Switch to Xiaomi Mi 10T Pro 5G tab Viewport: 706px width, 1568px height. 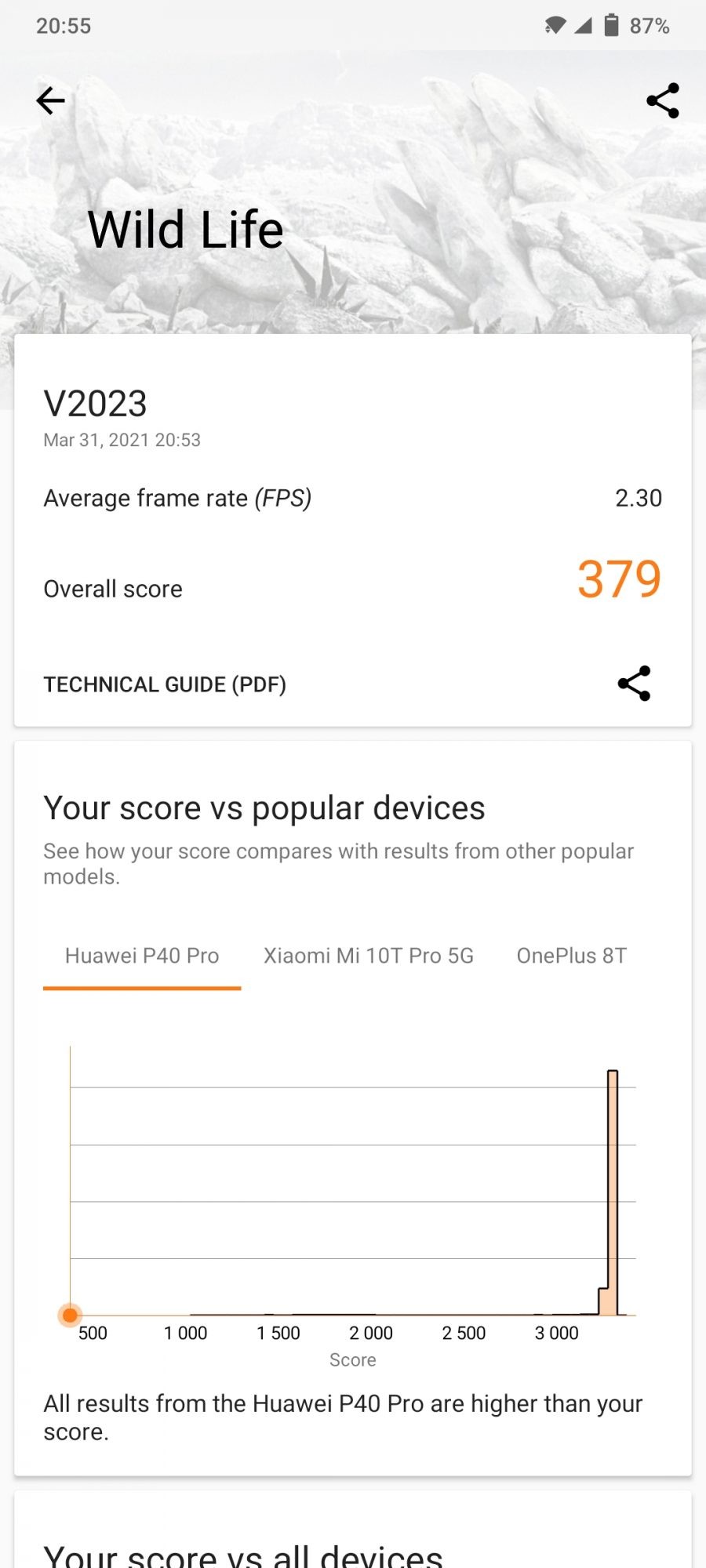pyautogui.click(x=369, y=956)
